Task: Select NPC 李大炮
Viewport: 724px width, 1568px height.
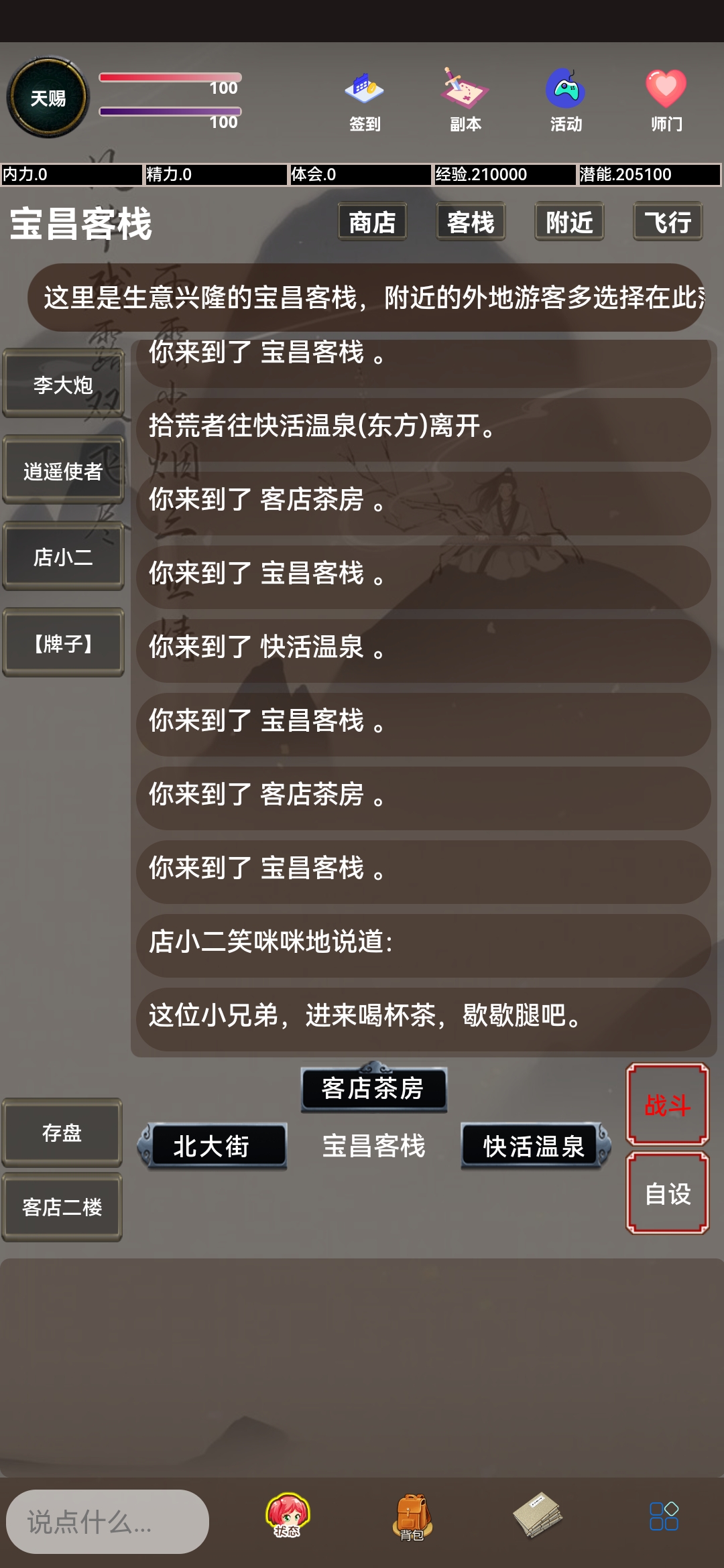Action: coord(63,384)
